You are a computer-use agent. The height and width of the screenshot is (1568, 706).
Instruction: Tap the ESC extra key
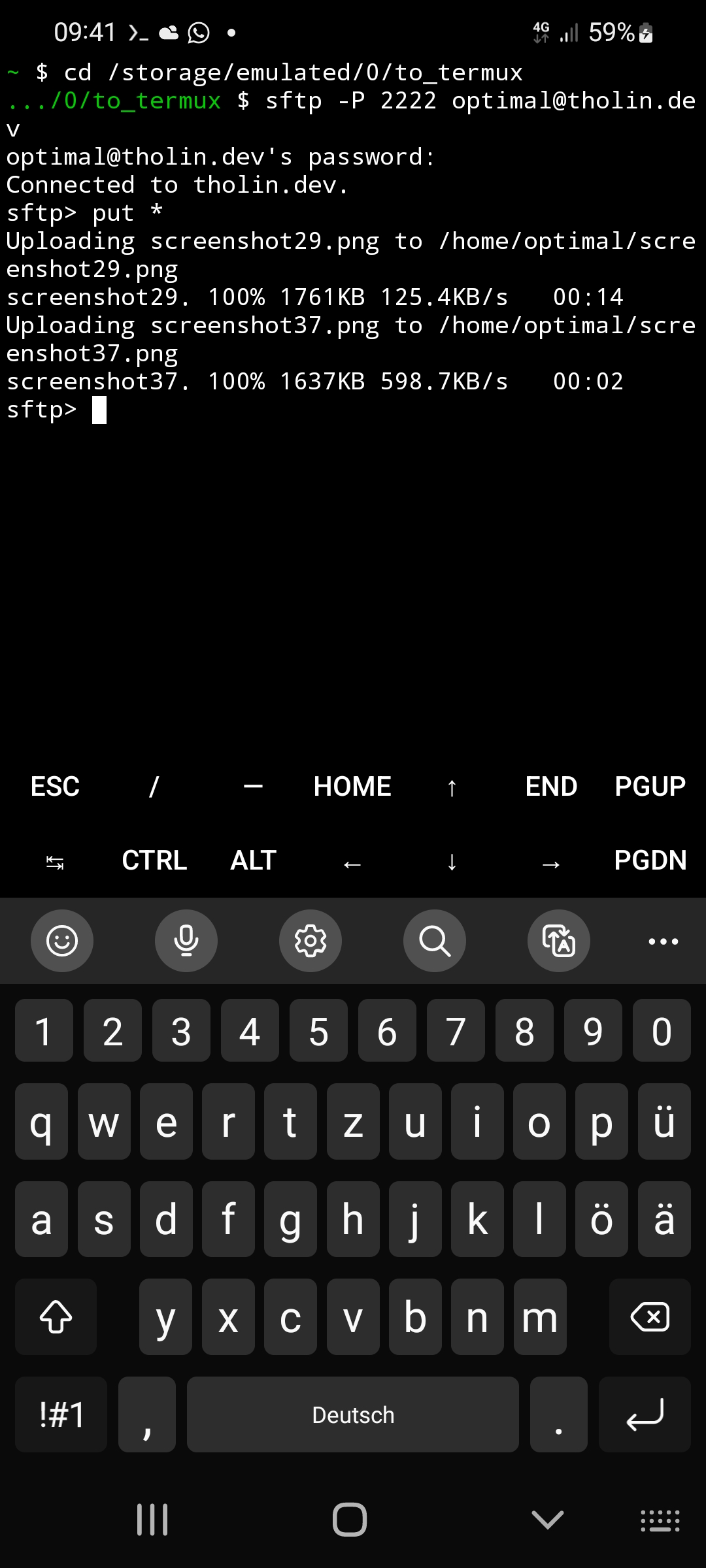(x=55, y=787)
